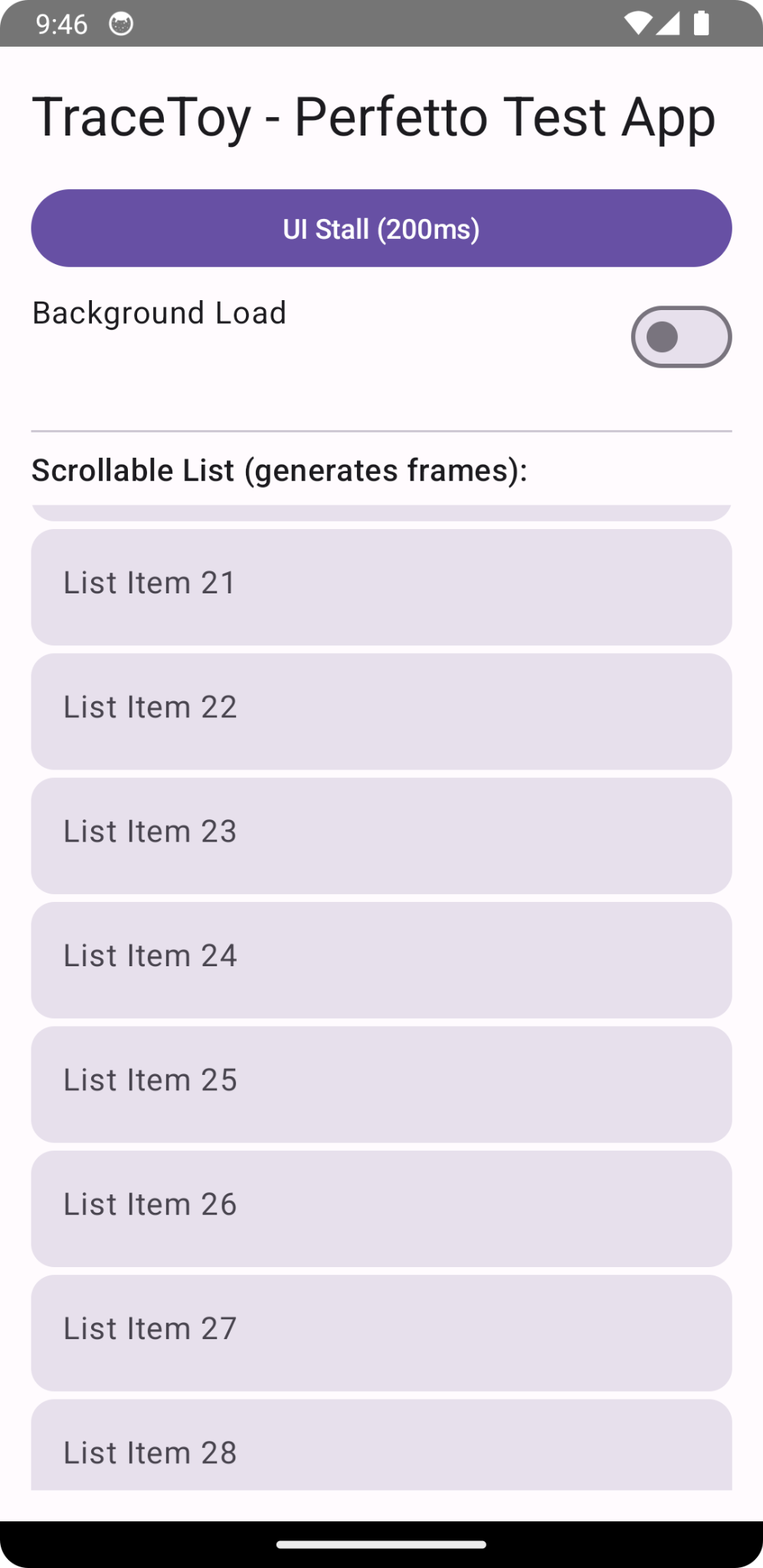
Task: Enable the Background Load switch
Action: pyautogui.click(x=681, y=337)
